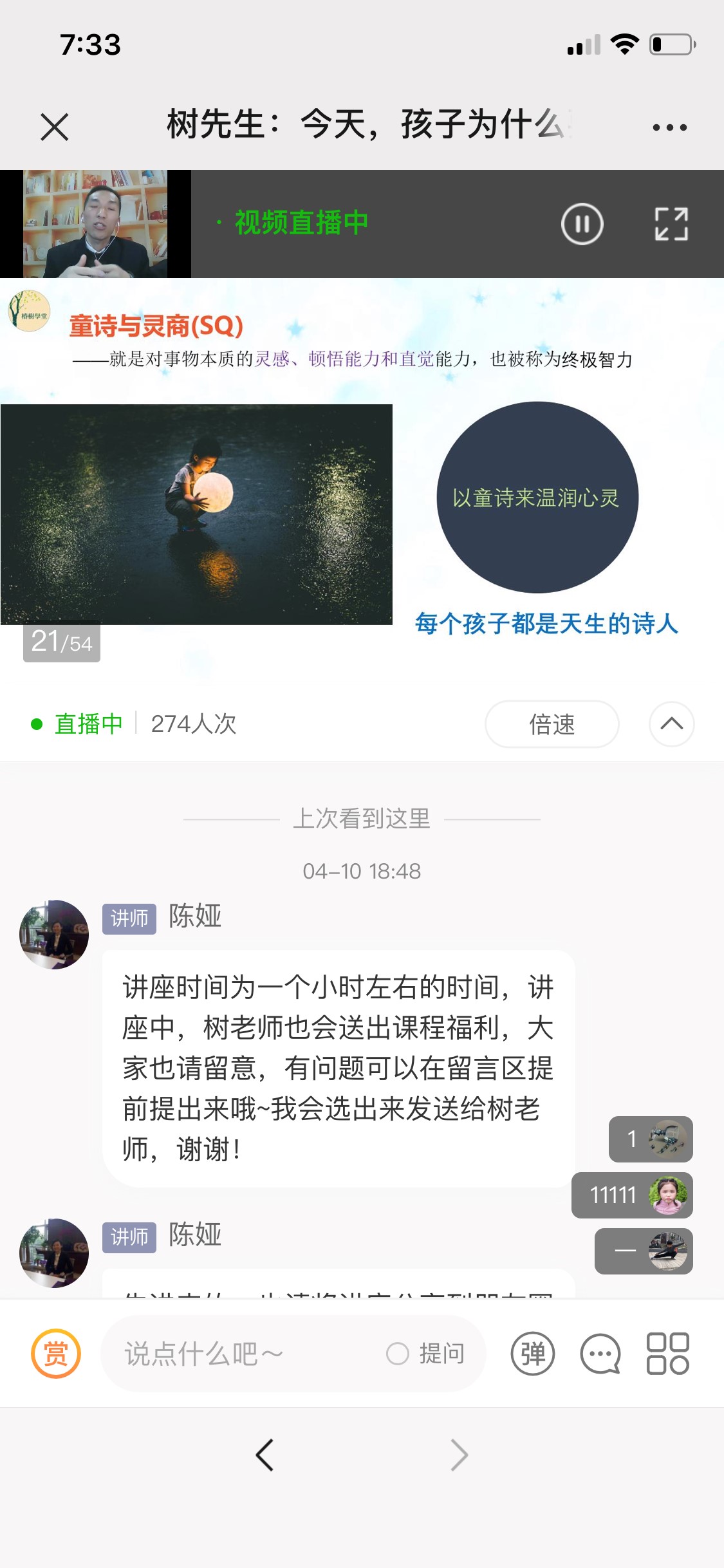Select the 提问 question option
The image size is (724, 1568).
(426, 1354)
